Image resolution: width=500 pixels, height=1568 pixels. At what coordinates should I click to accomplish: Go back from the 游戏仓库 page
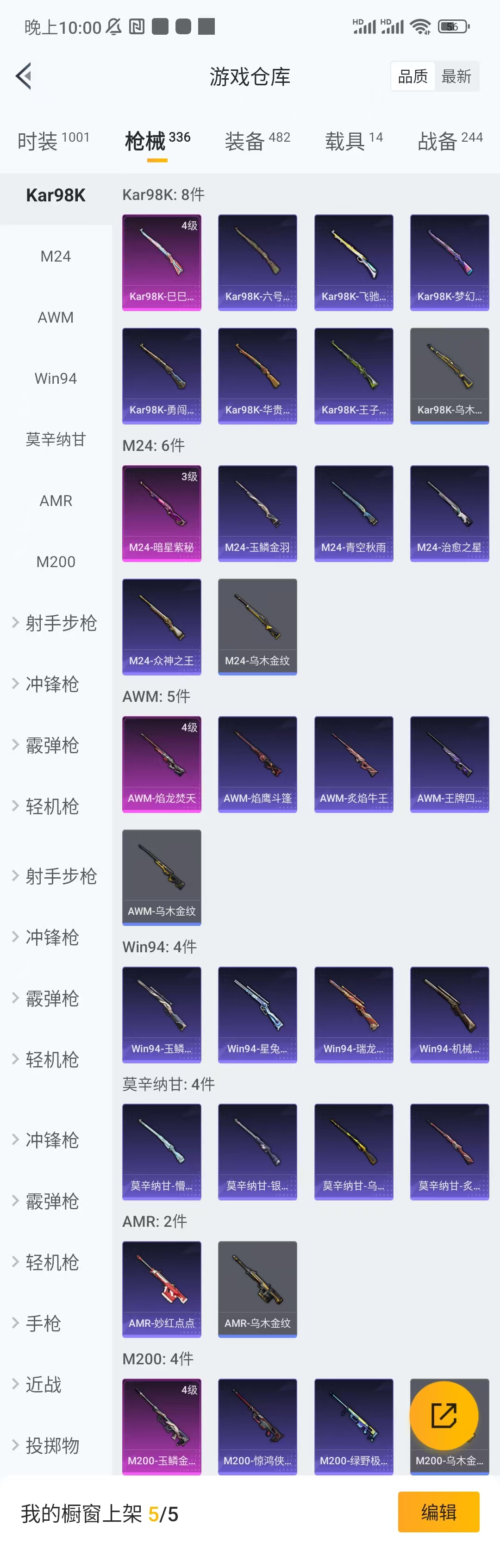(x=24, y=76)
